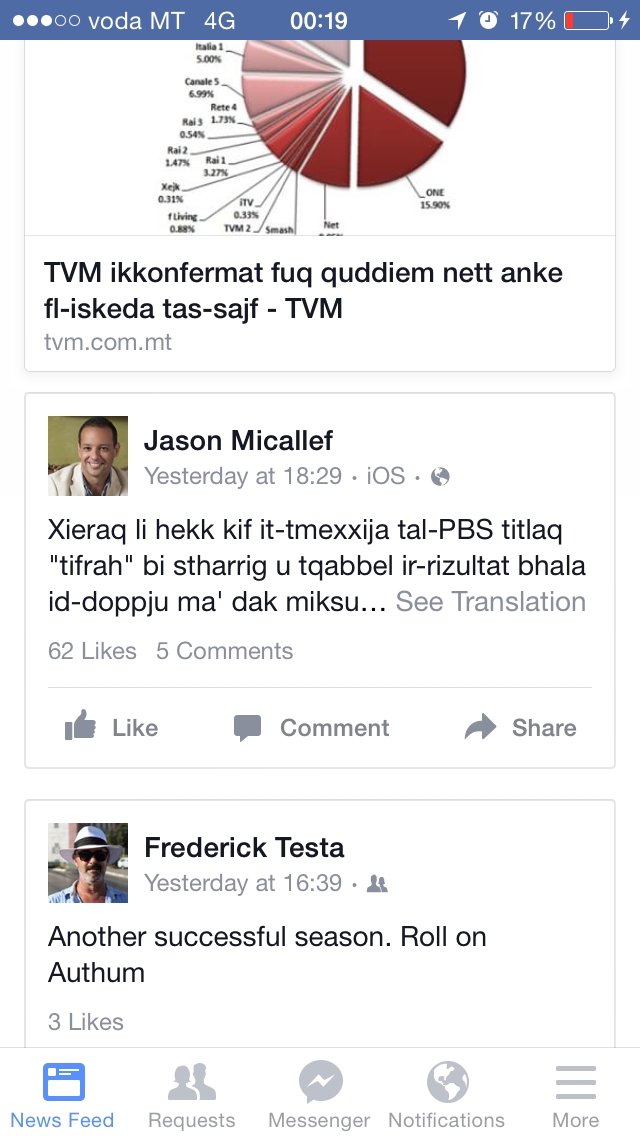640x1136 pixels.
Task: Go to the Notifications tab
Action: click(x=446, y=1094)
